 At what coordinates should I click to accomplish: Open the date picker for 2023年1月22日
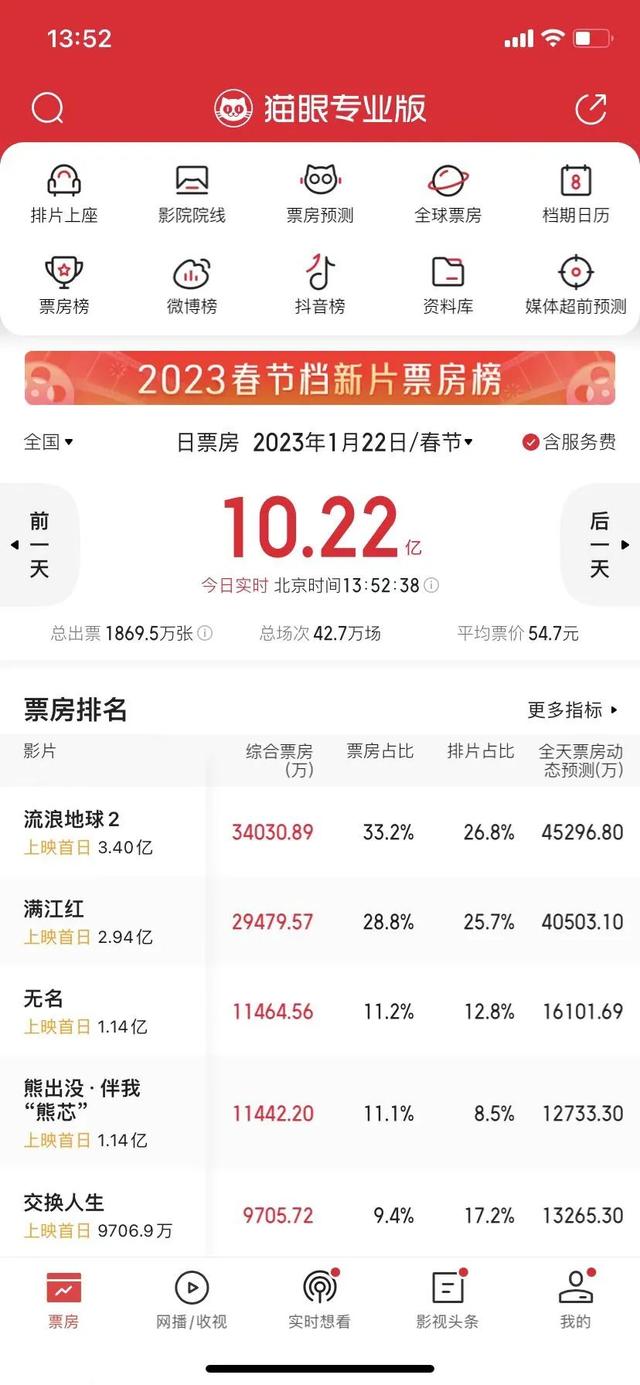tap(362, 442)
